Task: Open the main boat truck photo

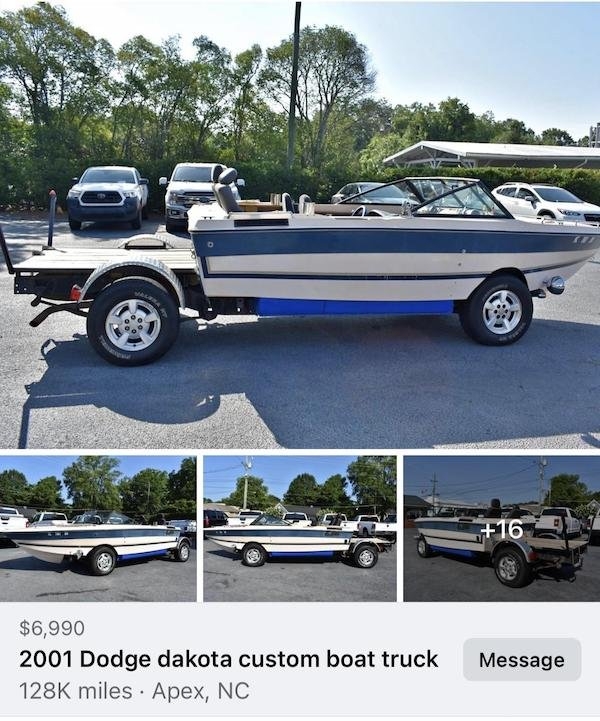Action: [x=300, y=225]
